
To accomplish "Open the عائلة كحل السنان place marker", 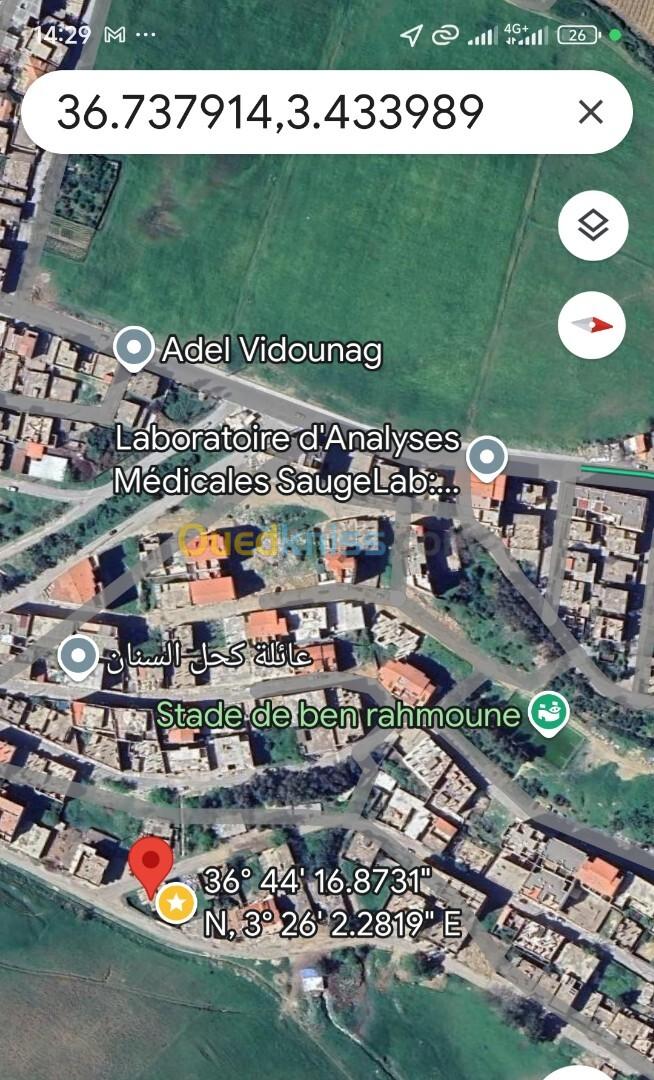I will coord(78,657).
